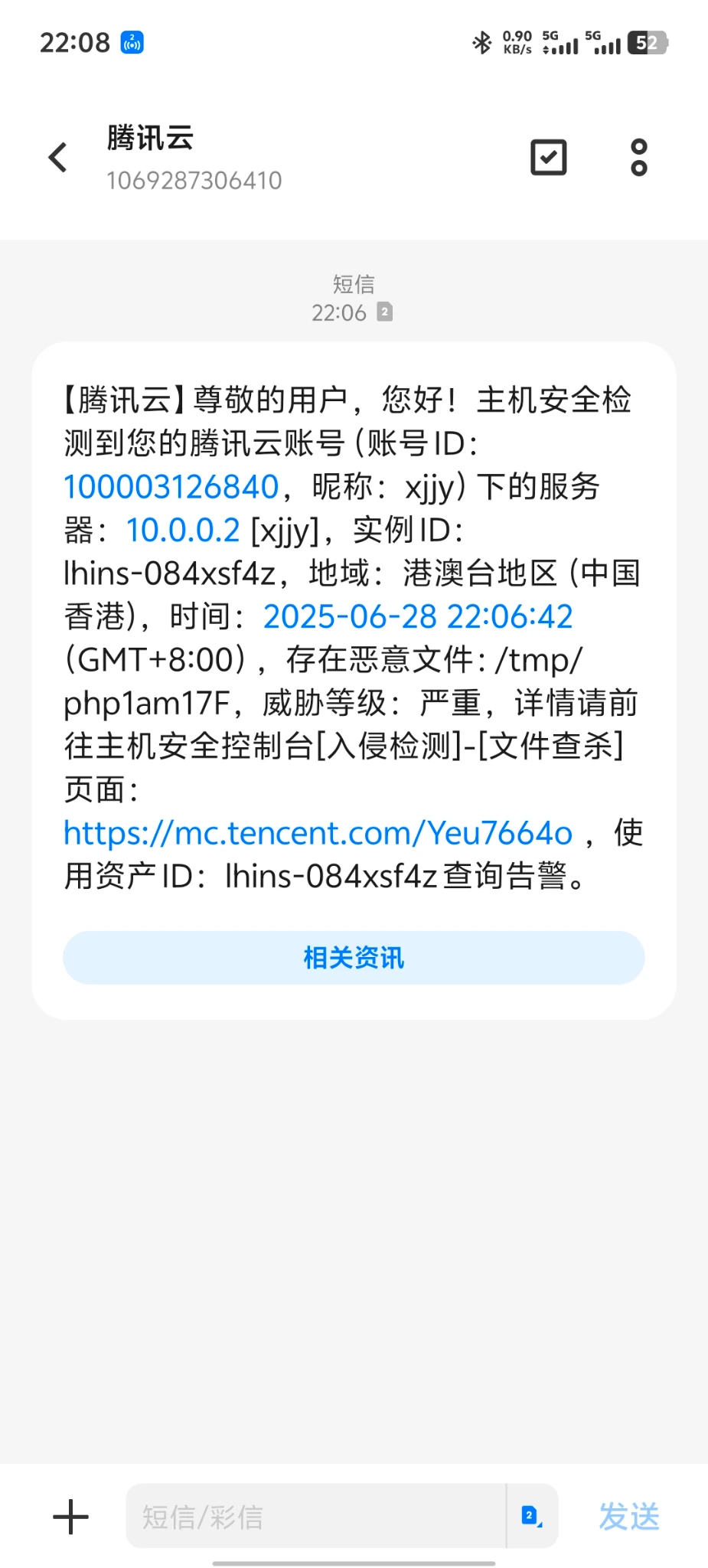Open the three-dot overflow menu
The image size is (708, 1568).
coord(638,158)
